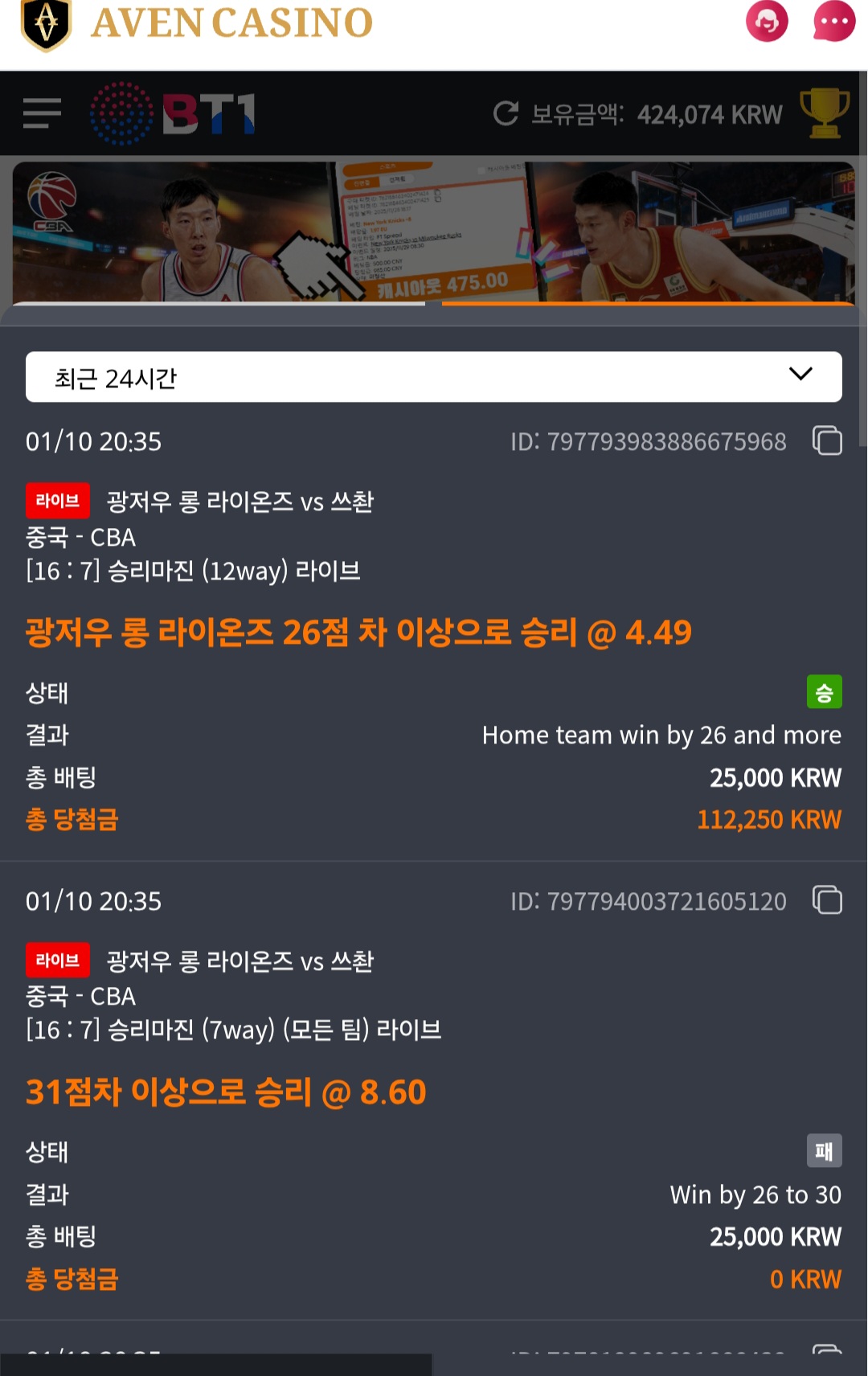Open customer support headset icon

coord(767,22)
